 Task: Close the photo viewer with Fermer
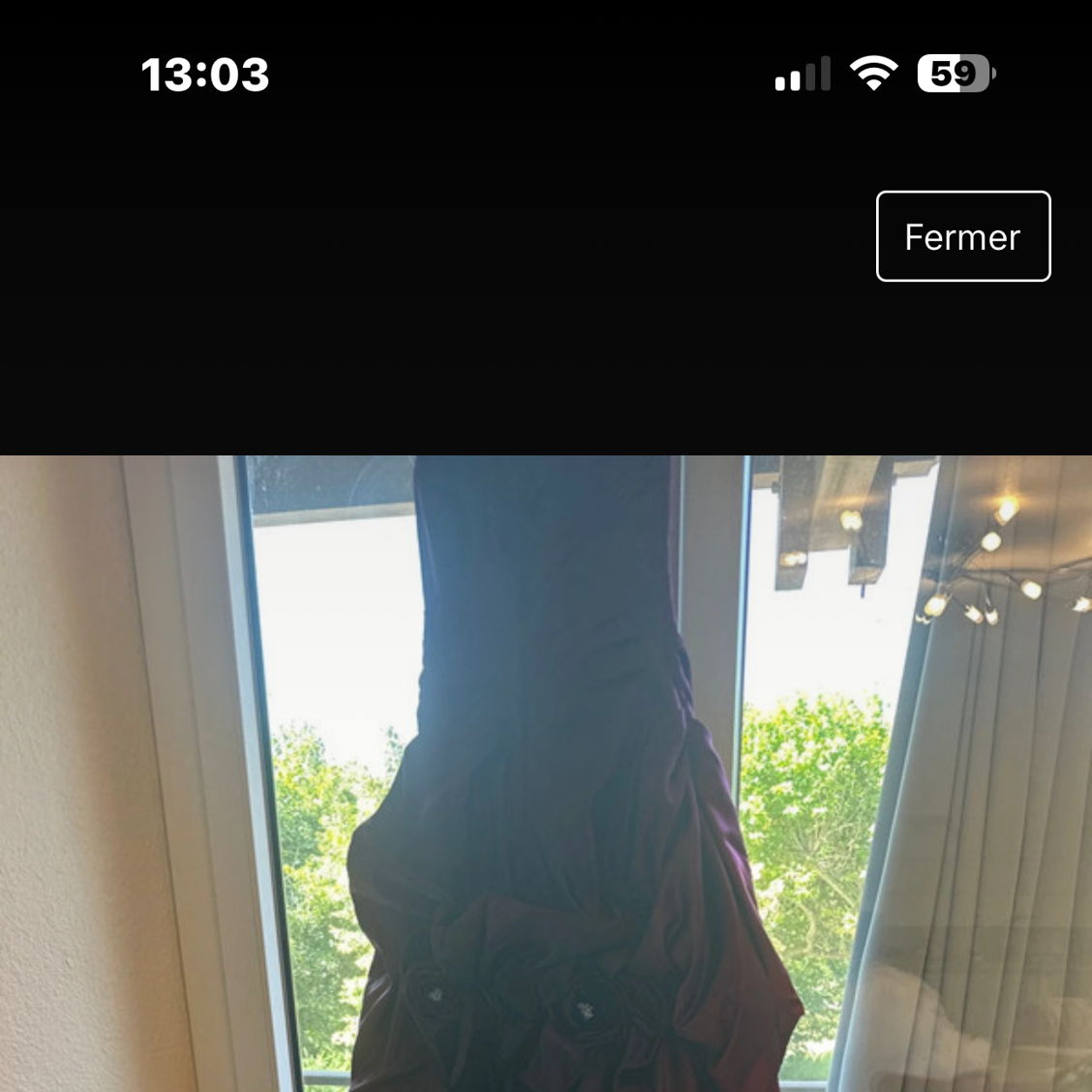(x=962, y=236)
